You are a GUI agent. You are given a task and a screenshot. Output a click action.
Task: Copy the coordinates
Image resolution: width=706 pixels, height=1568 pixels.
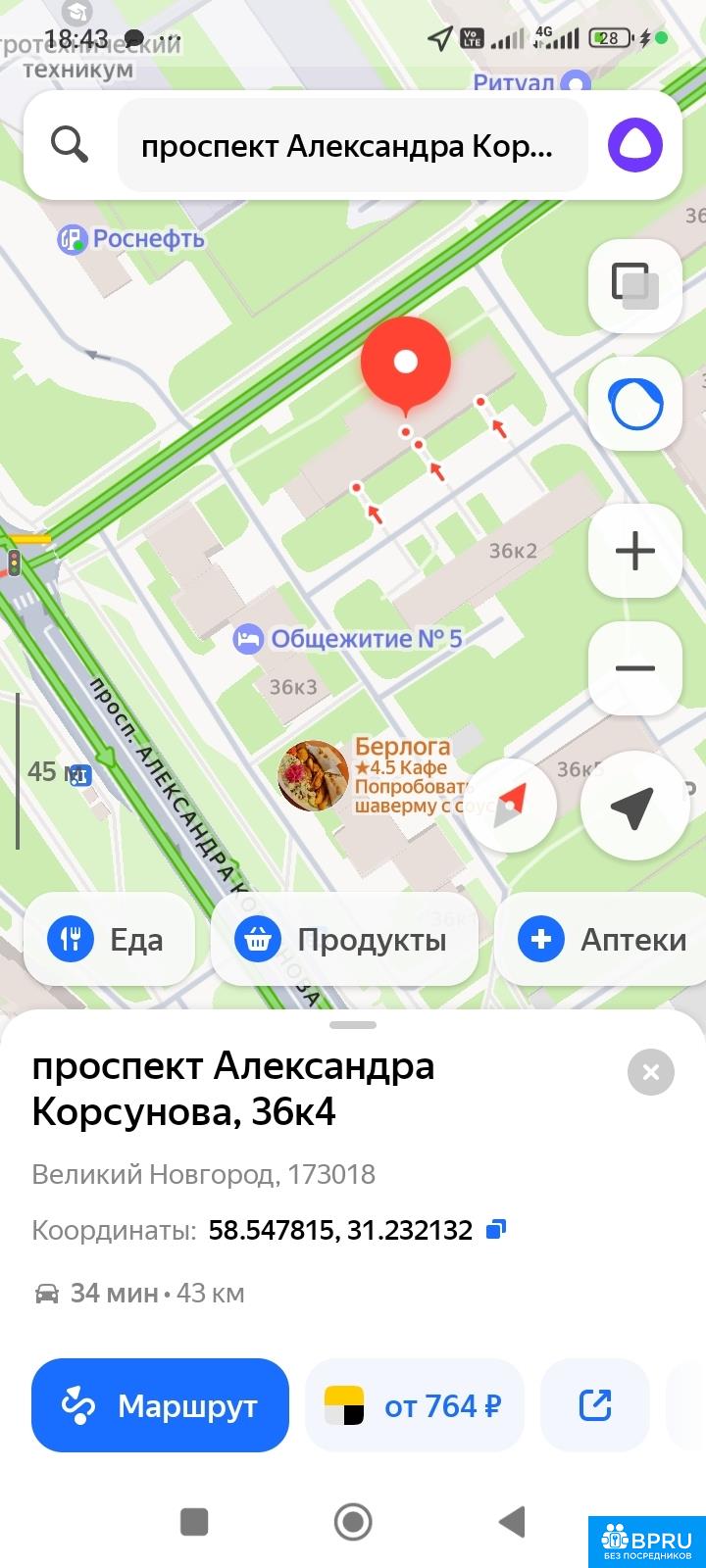click(497, 1229)
